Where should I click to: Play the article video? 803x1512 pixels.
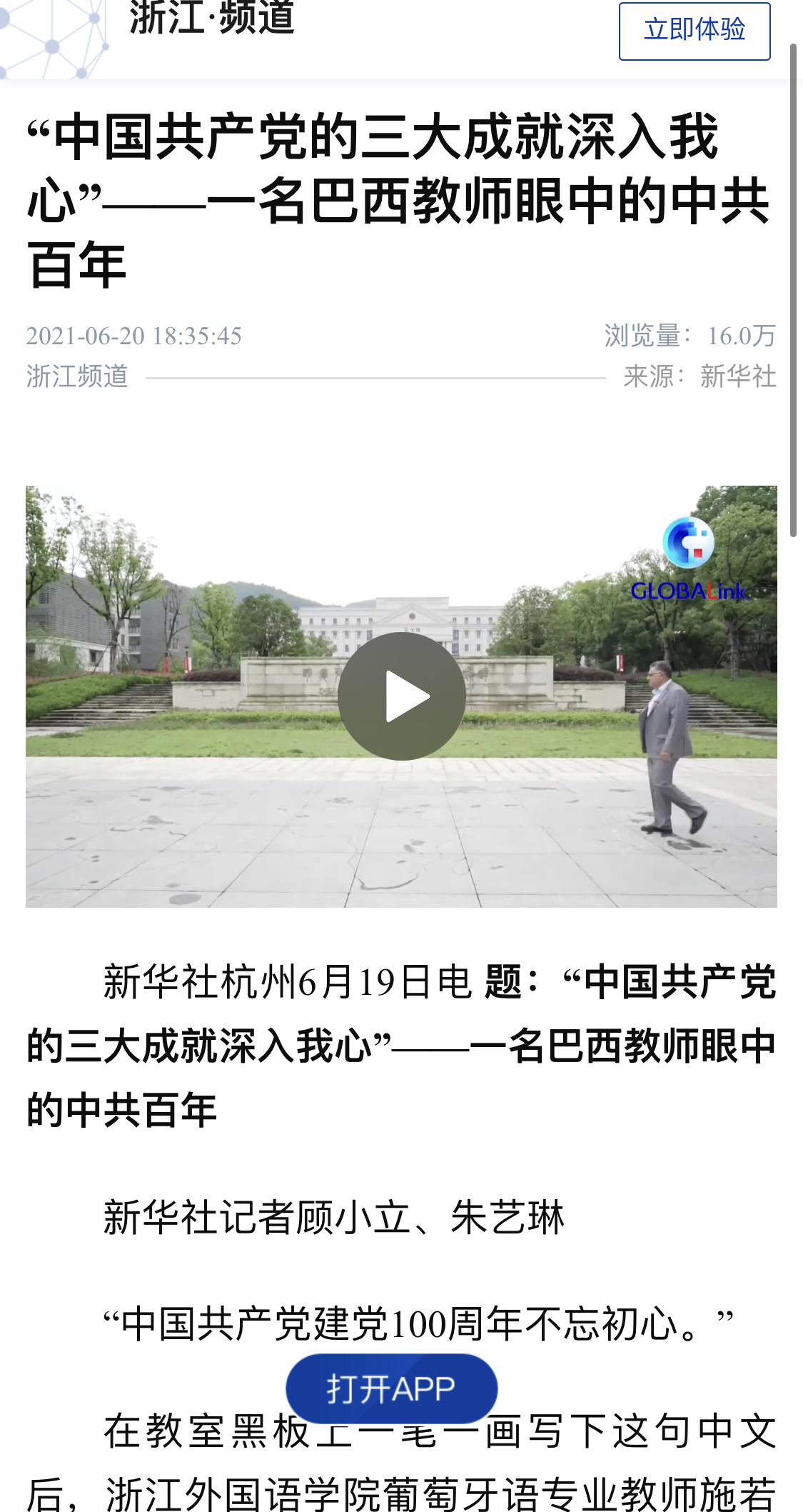(402, 696)
